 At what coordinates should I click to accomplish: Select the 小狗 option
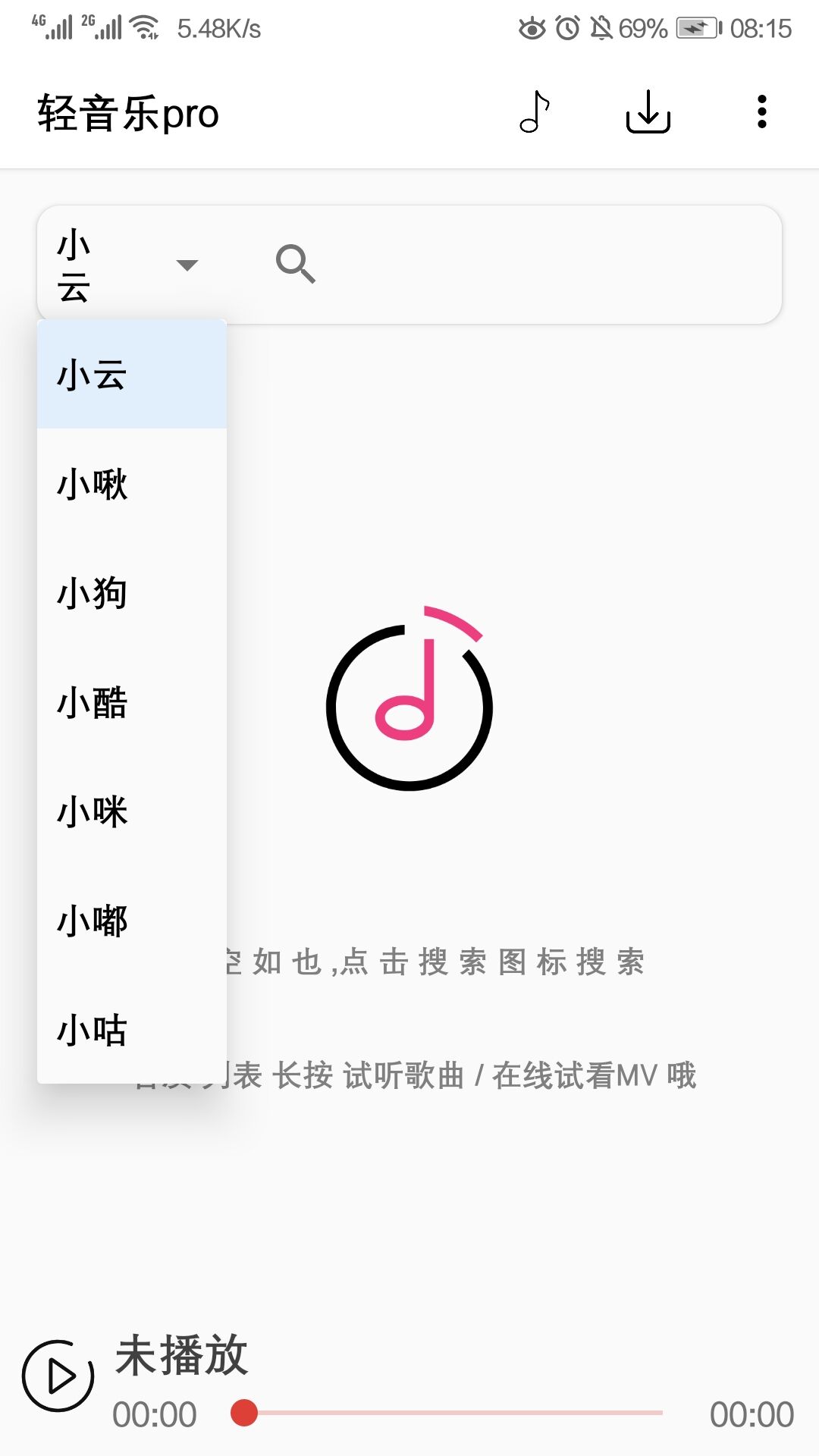(132, 593)
